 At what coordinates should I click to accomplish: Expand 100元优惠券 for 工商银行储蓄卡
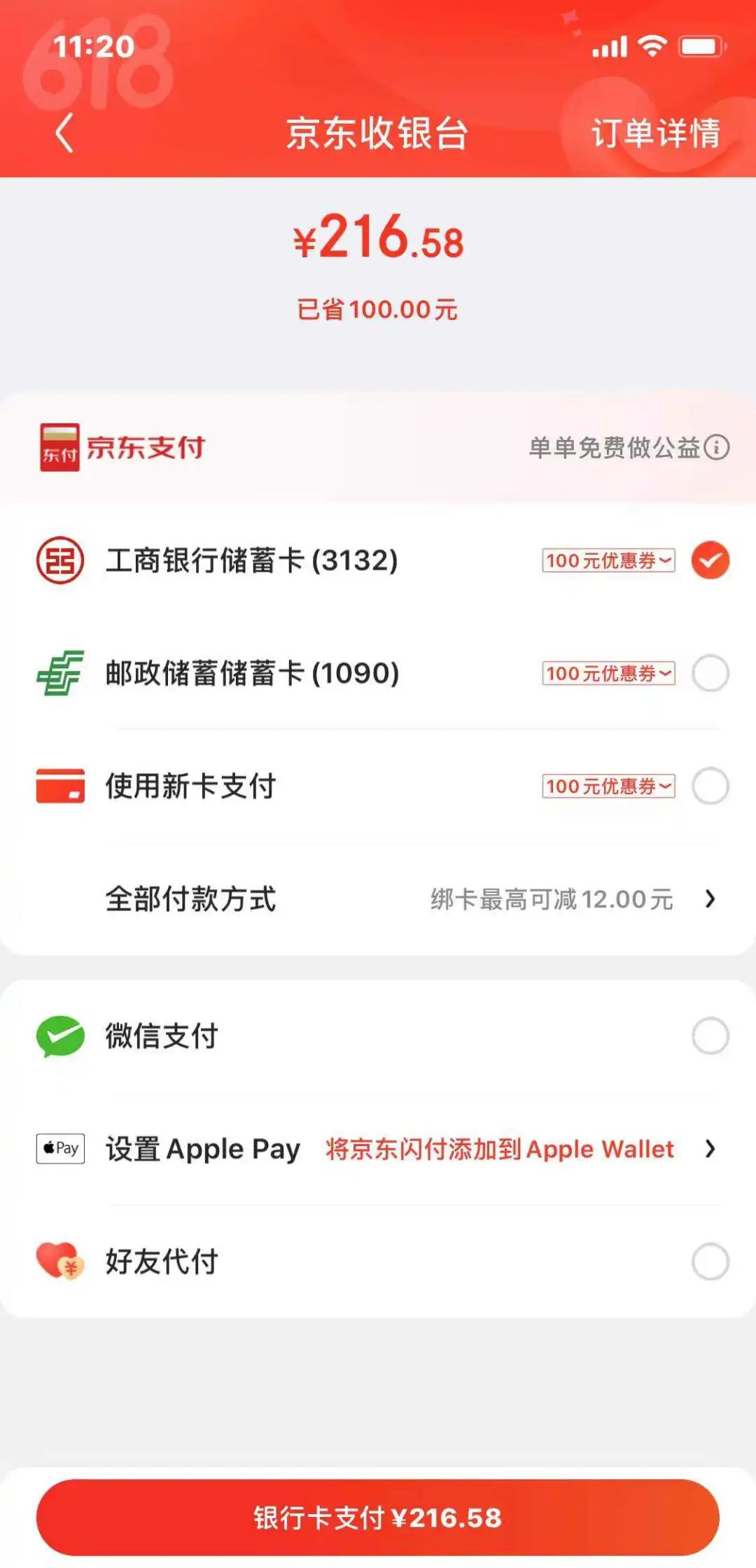(608, 560)
